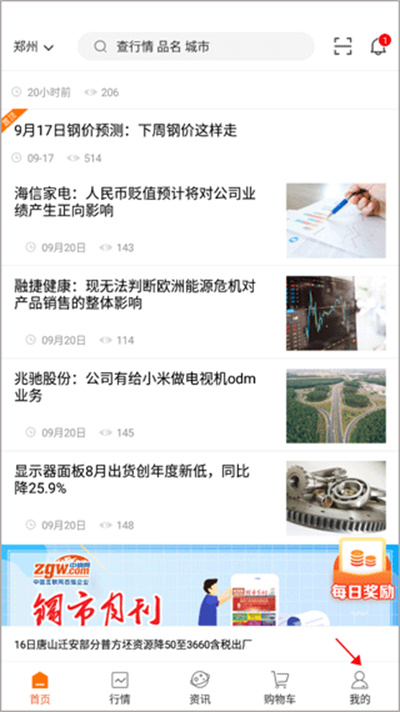The image size is (400, 712).
Task: Open the scan code icon
Action: pos(342,46)
